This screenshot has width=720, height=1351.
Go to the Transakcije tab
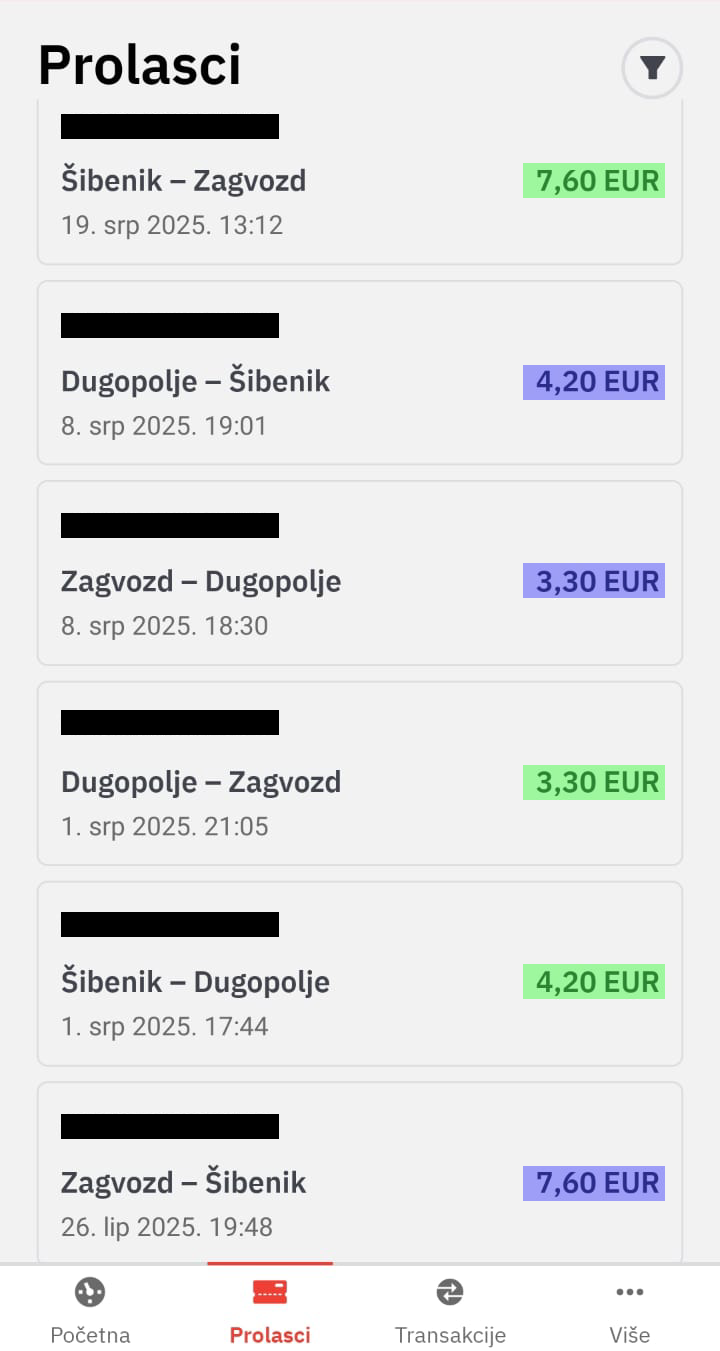450,1310
